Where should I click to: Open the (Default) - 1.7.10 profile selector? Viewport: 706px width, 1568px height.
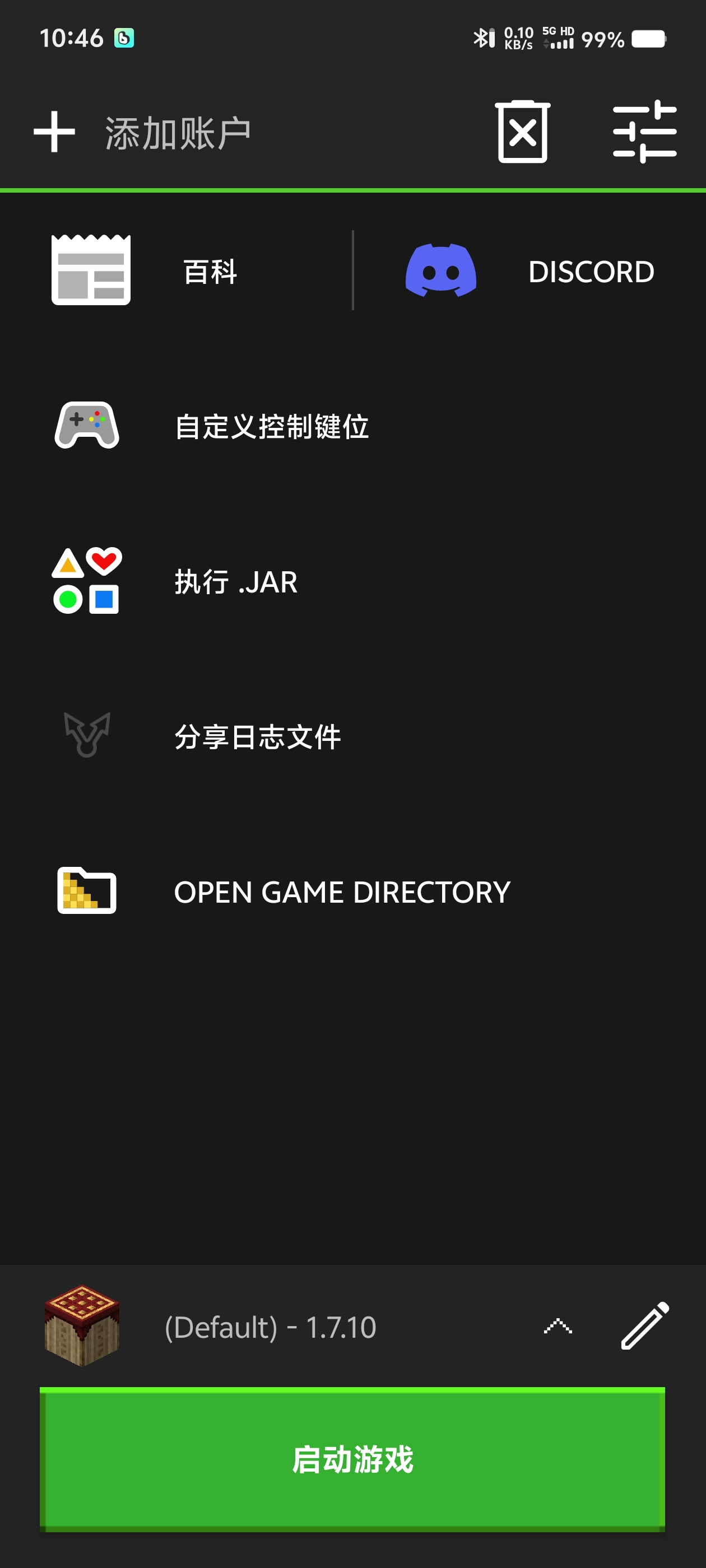270,1328
